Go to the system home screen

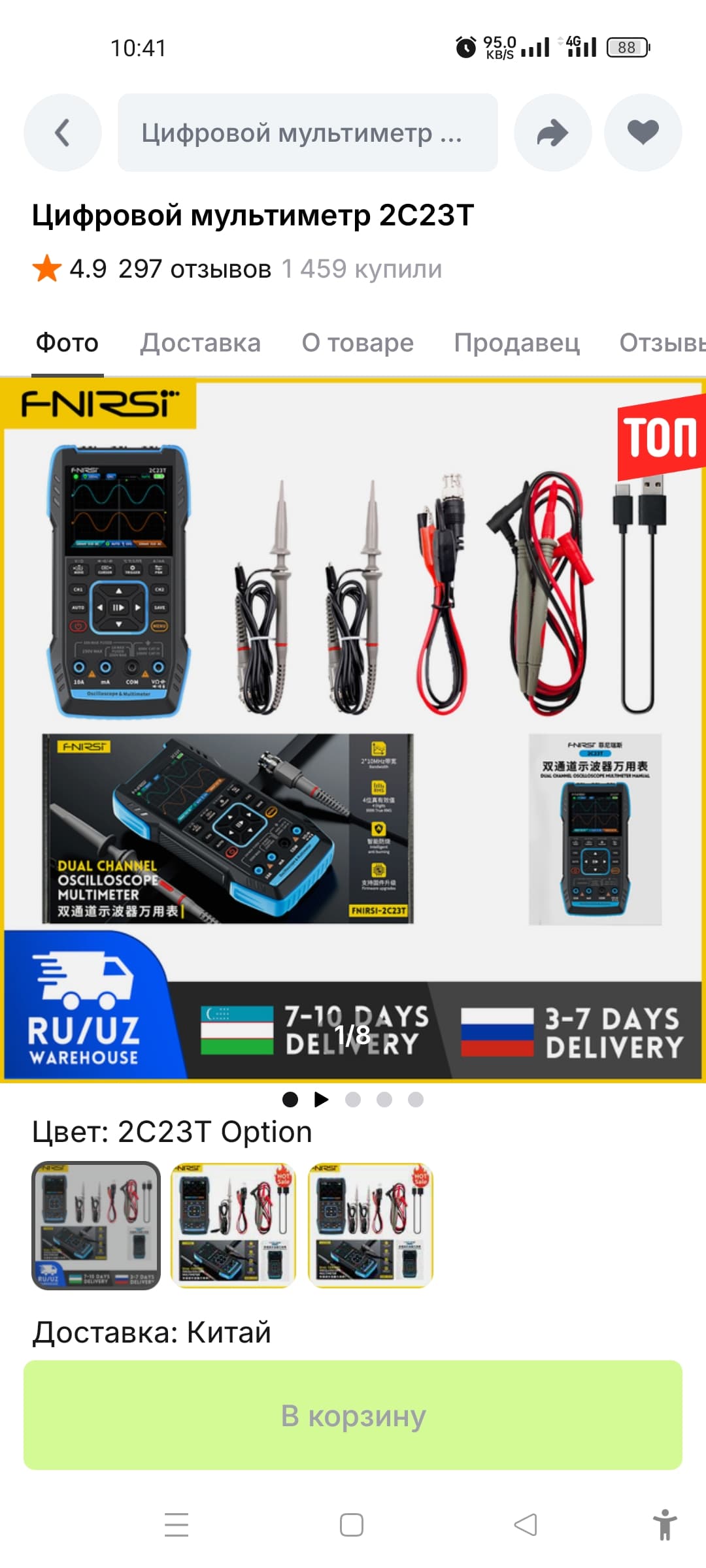(x=352, y=1525)
